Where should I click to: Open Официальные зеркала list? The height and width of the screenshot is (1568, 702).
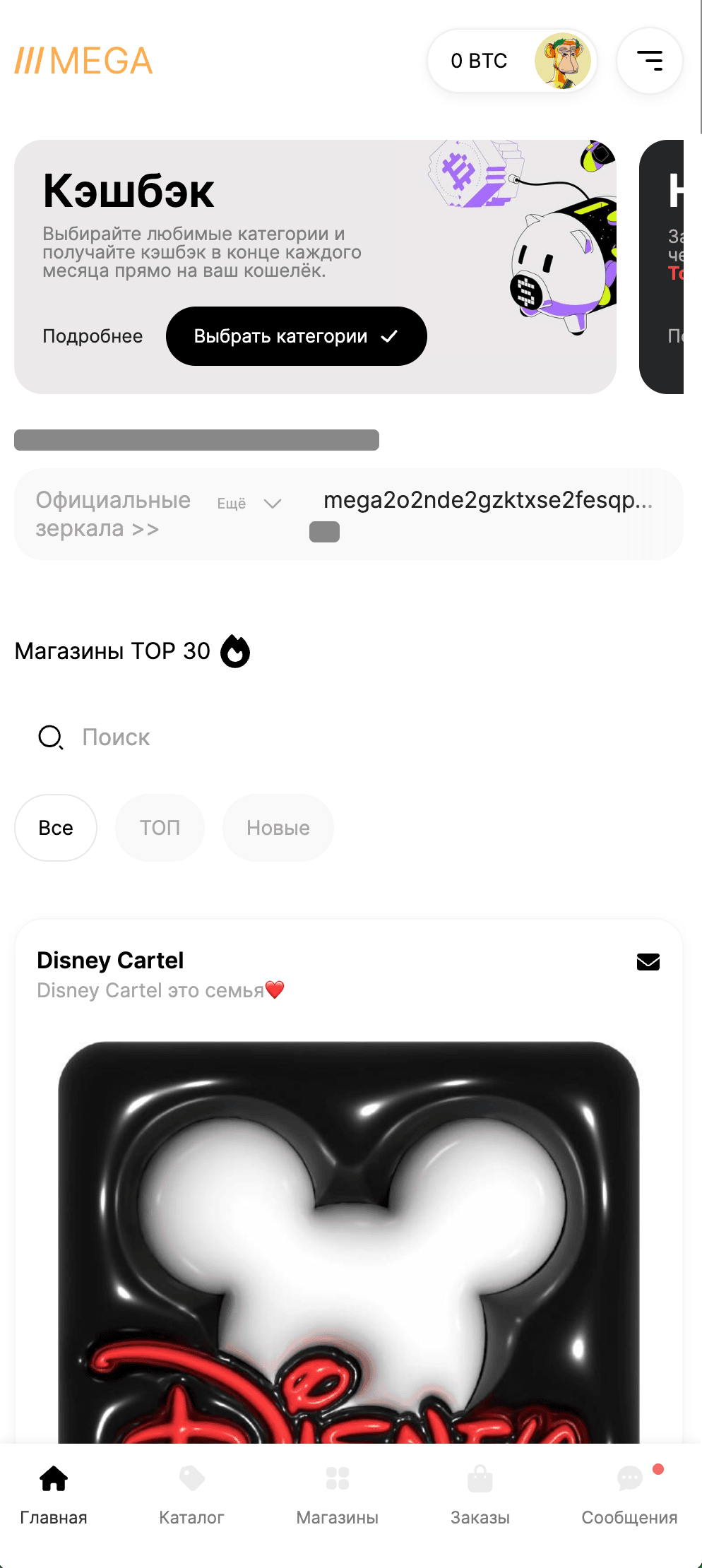click(113, 515)
